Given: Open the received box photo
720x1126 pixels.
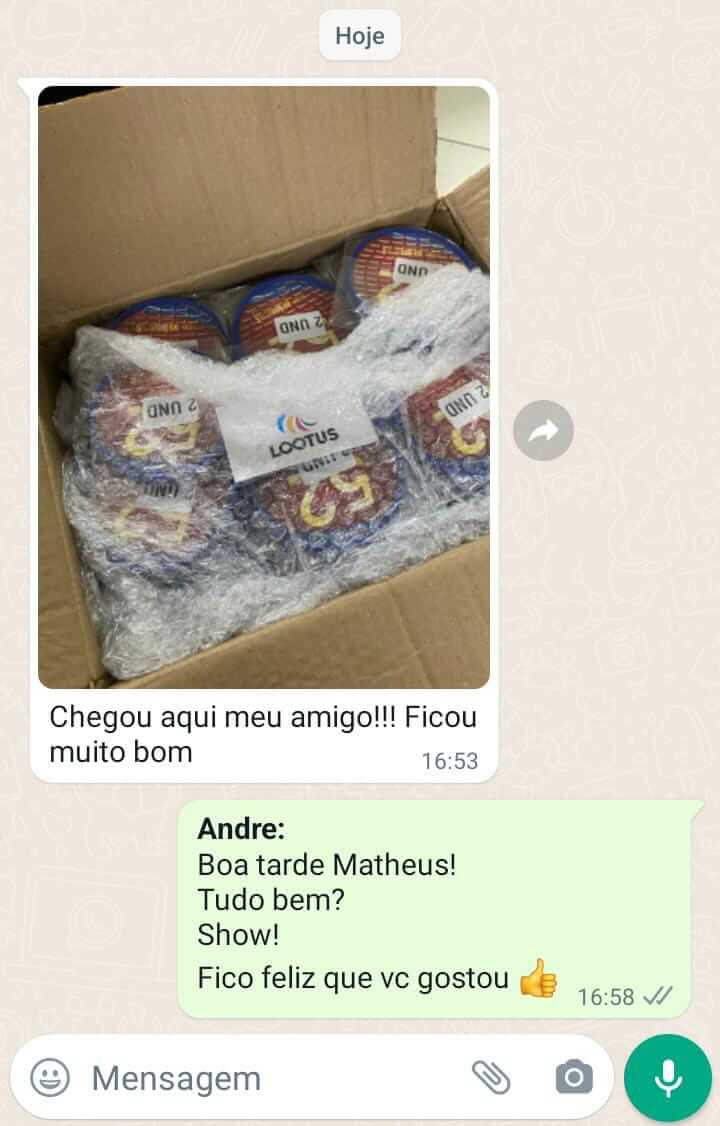Looking at the screenshot, I should 264,387.
